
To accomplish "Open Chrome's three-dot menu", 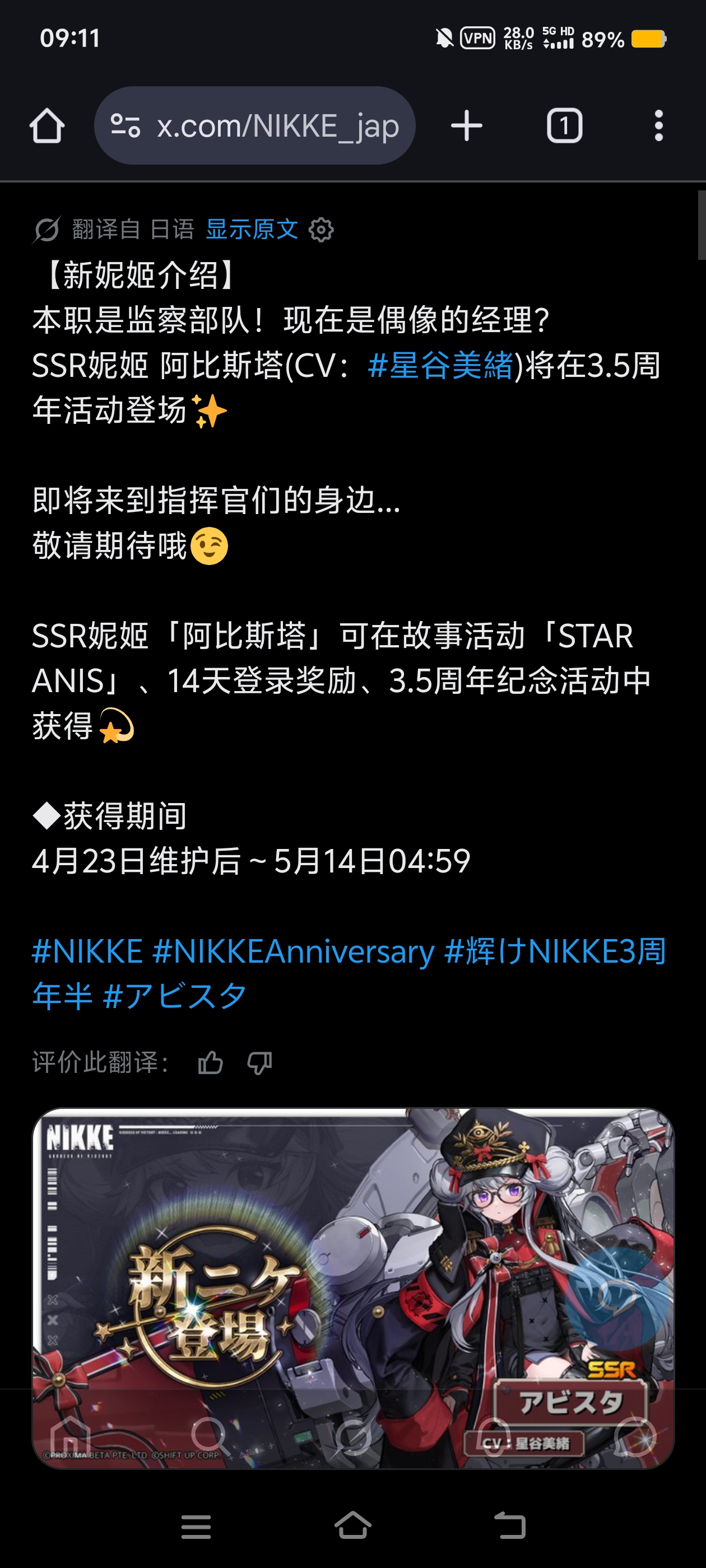I will (658, 125).
